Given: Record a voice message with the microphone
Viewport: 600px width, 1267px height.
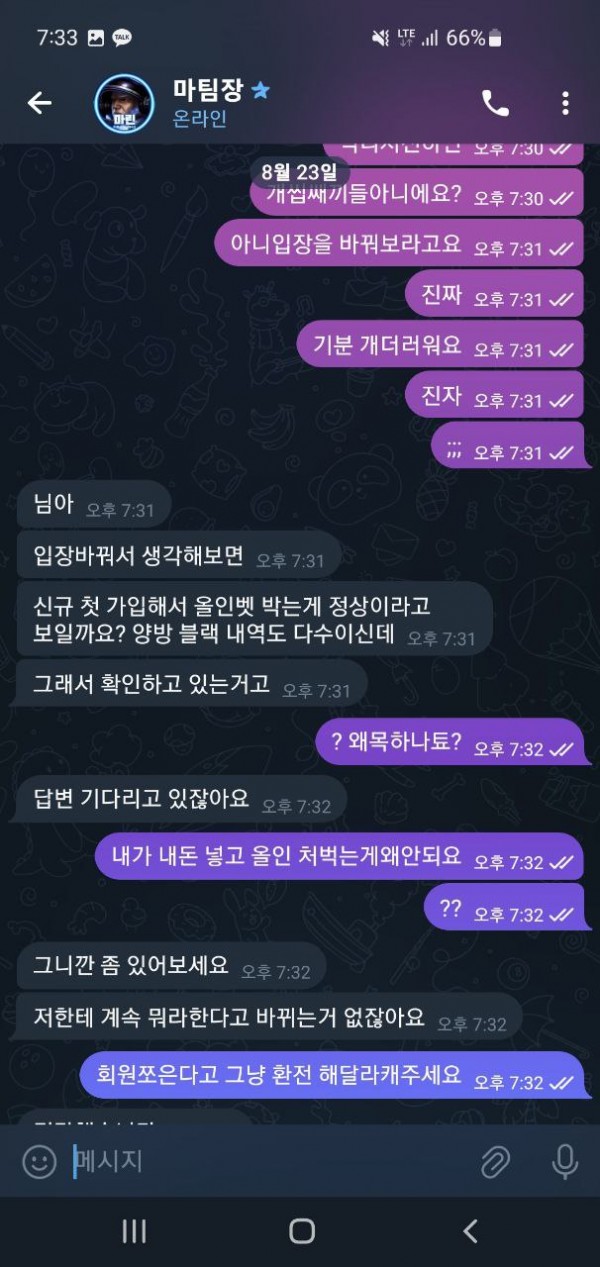Looking at the screenshot, I should 565,1161.
